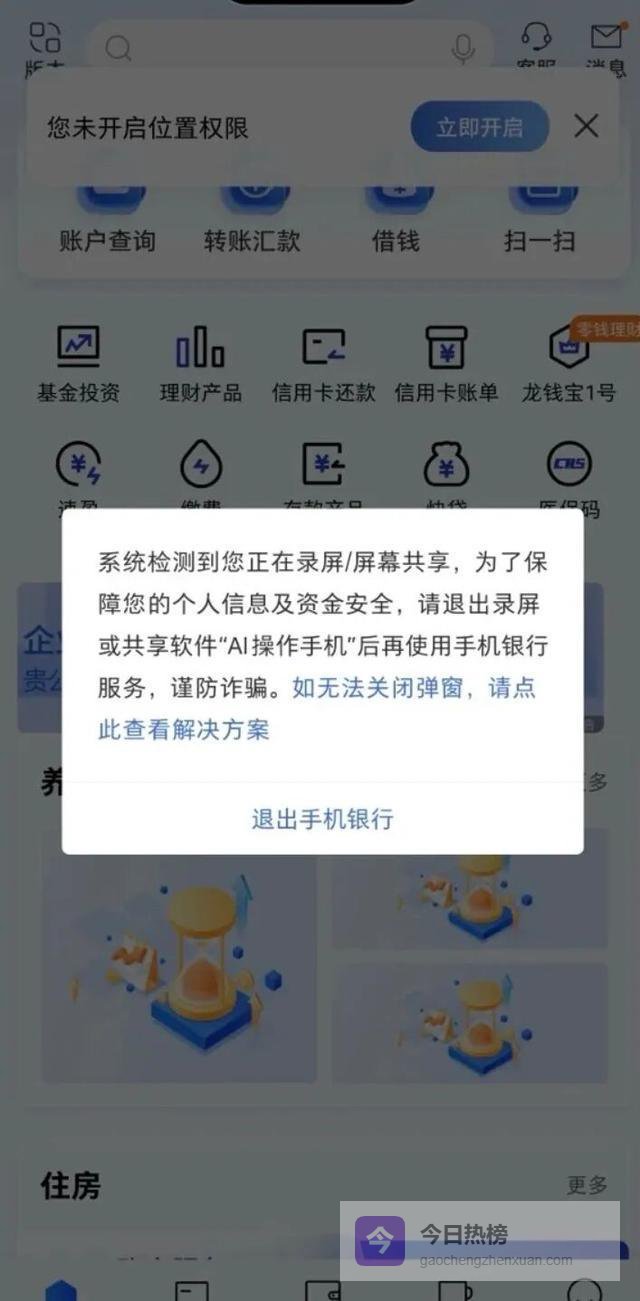
Task: View 理财产品
Action: click(x=200, y=364)
